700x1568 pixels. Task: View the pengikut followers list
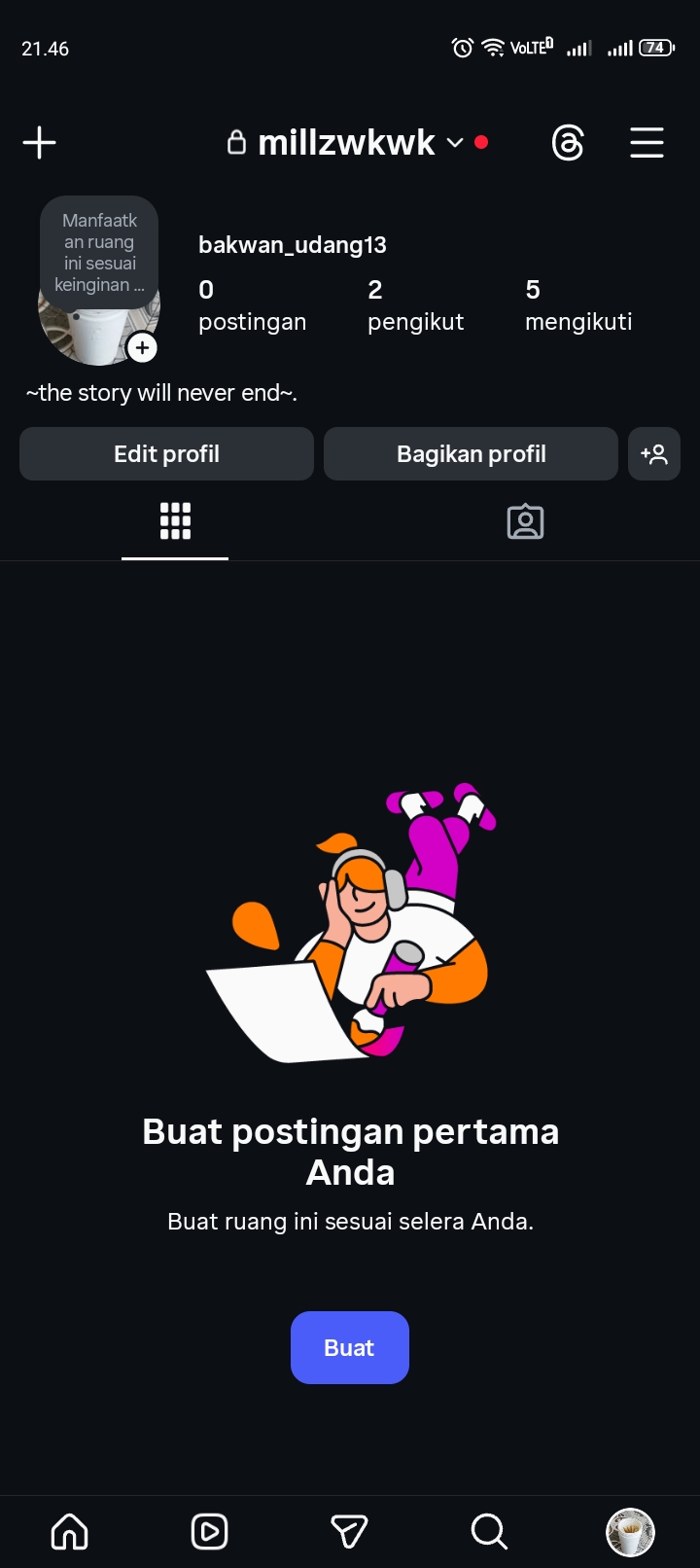coord(415,305)
